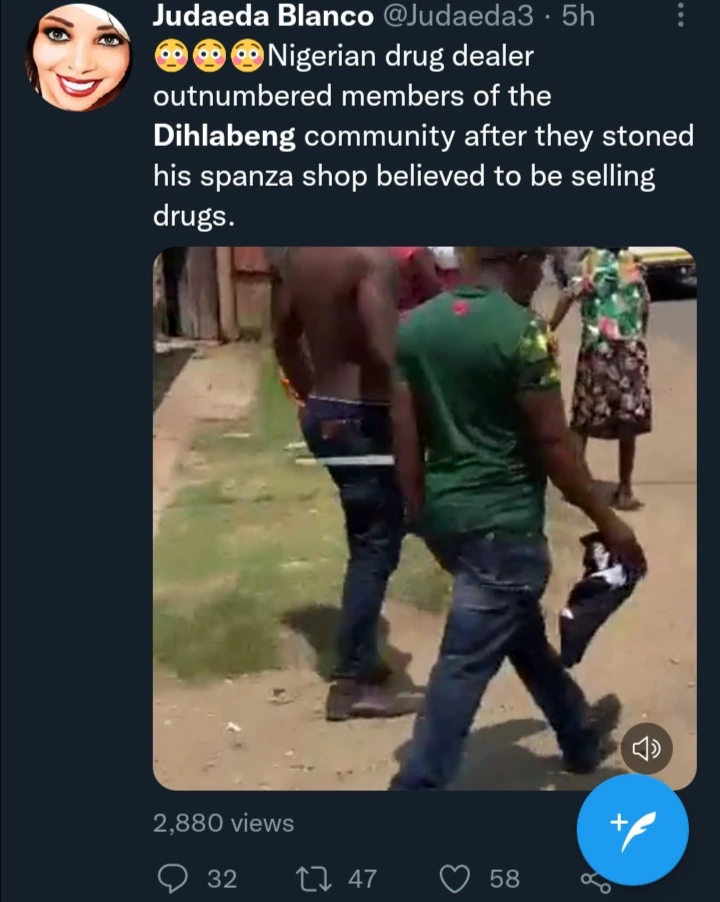Compose a new tweet

632,829
